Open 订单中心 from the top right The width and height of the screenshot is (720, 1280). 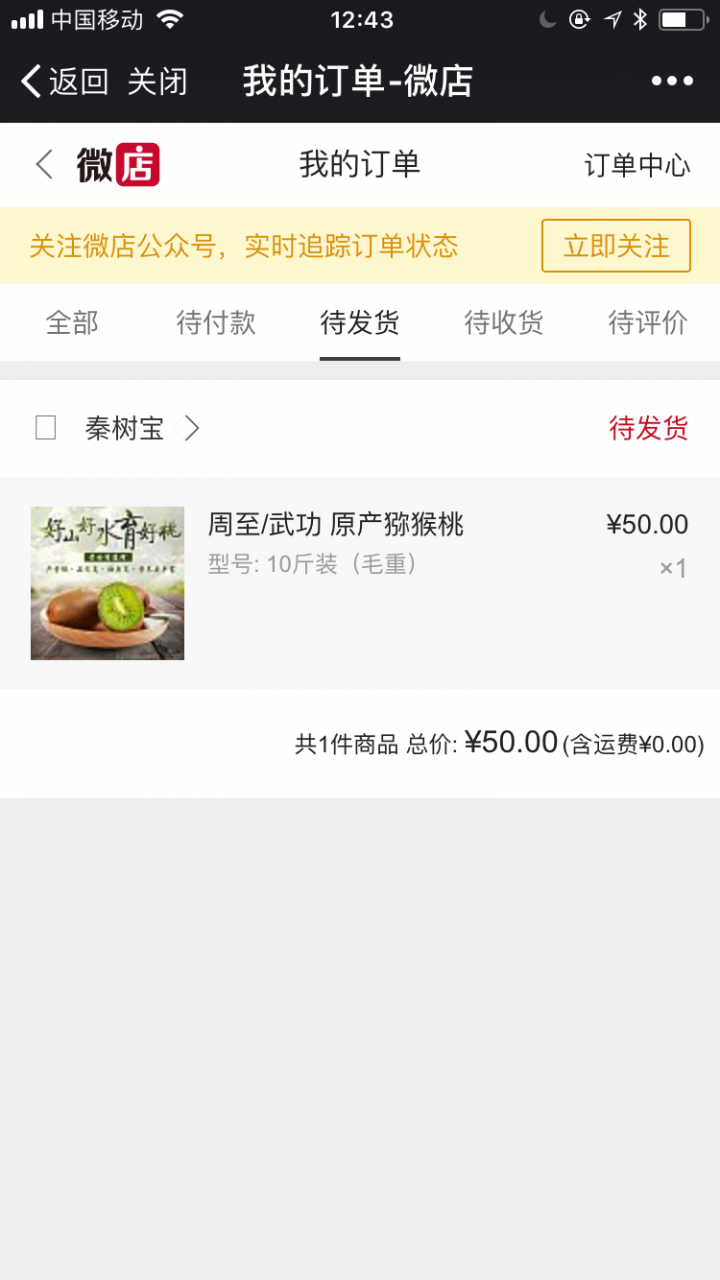click(636, 165)
